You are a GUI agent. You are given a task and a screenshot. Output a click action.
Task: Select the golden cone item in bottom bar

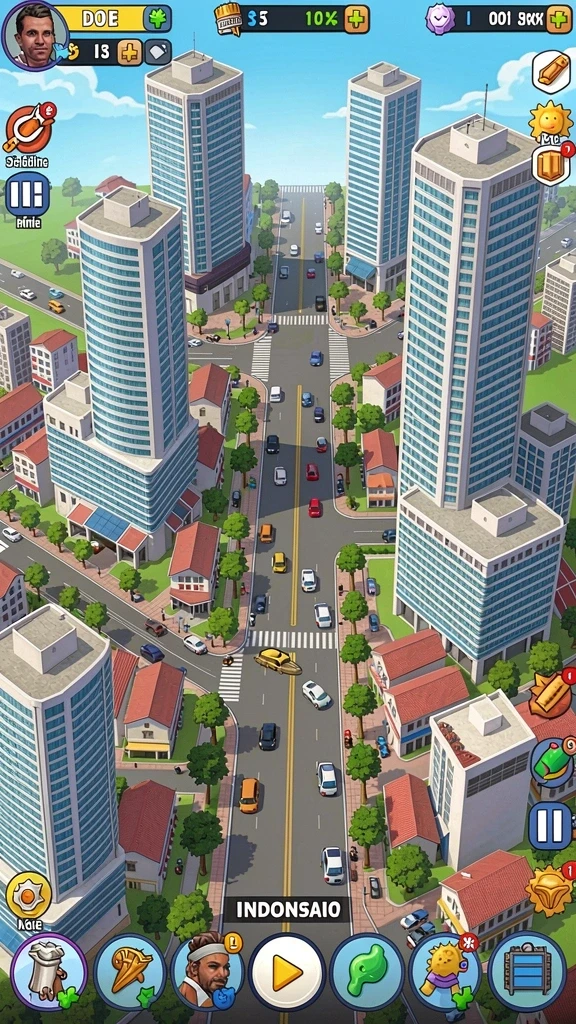[x=130, y=972]
